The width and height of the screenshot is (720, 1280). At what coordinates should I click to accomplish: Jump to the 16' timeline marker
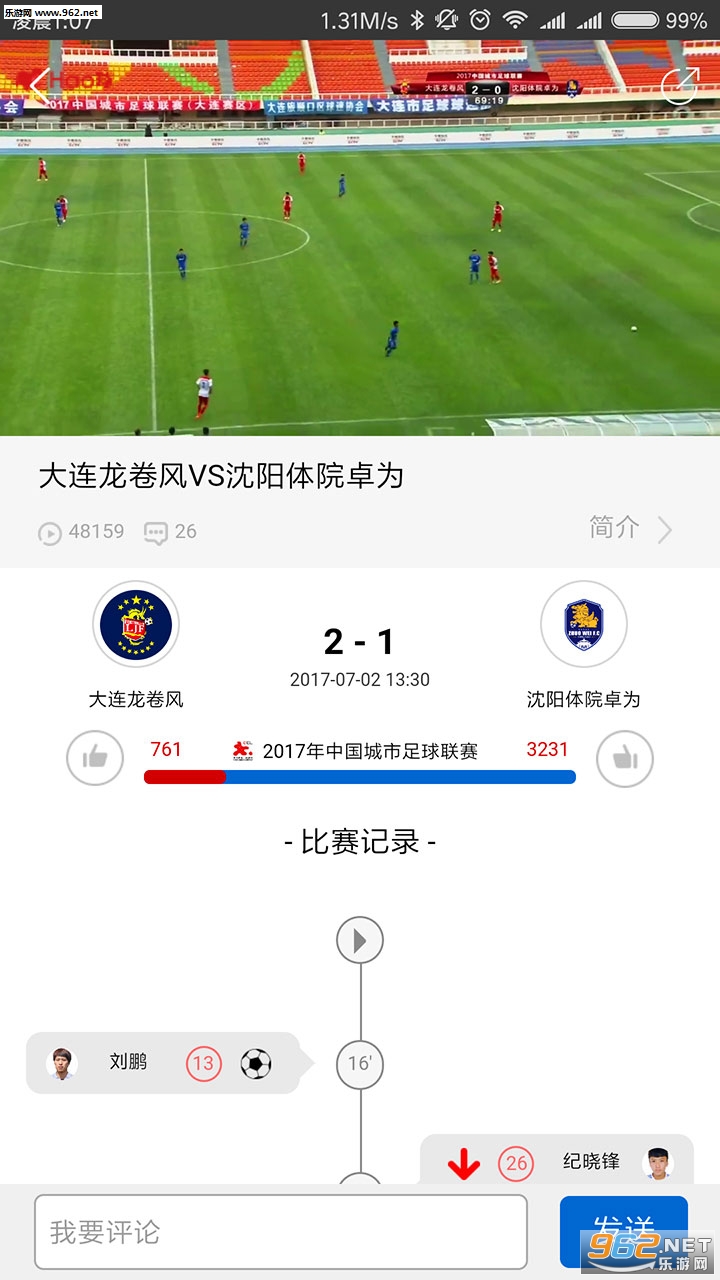point(360,1063)
